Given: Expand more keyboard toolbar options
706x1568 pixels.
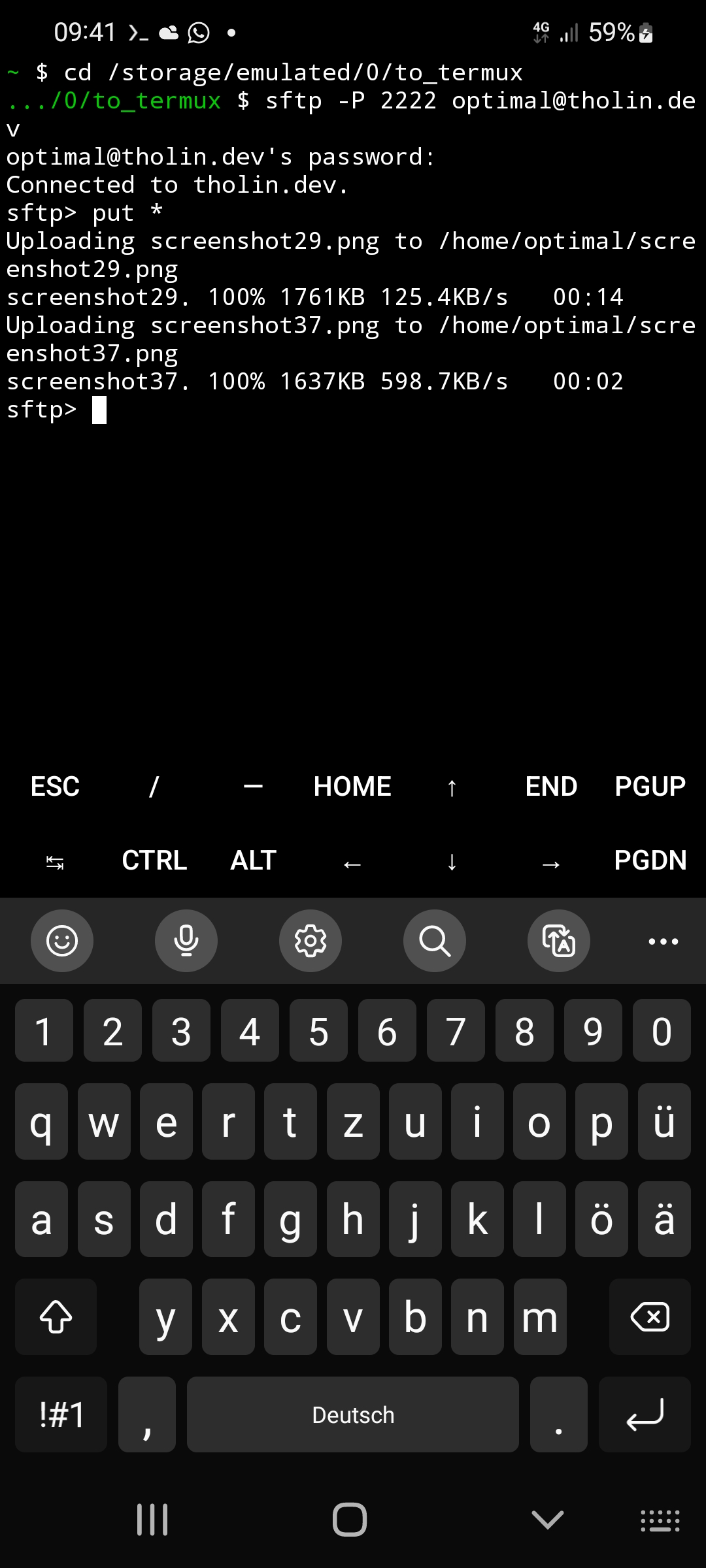Looking at the screenshot, I should pos(663,941).
